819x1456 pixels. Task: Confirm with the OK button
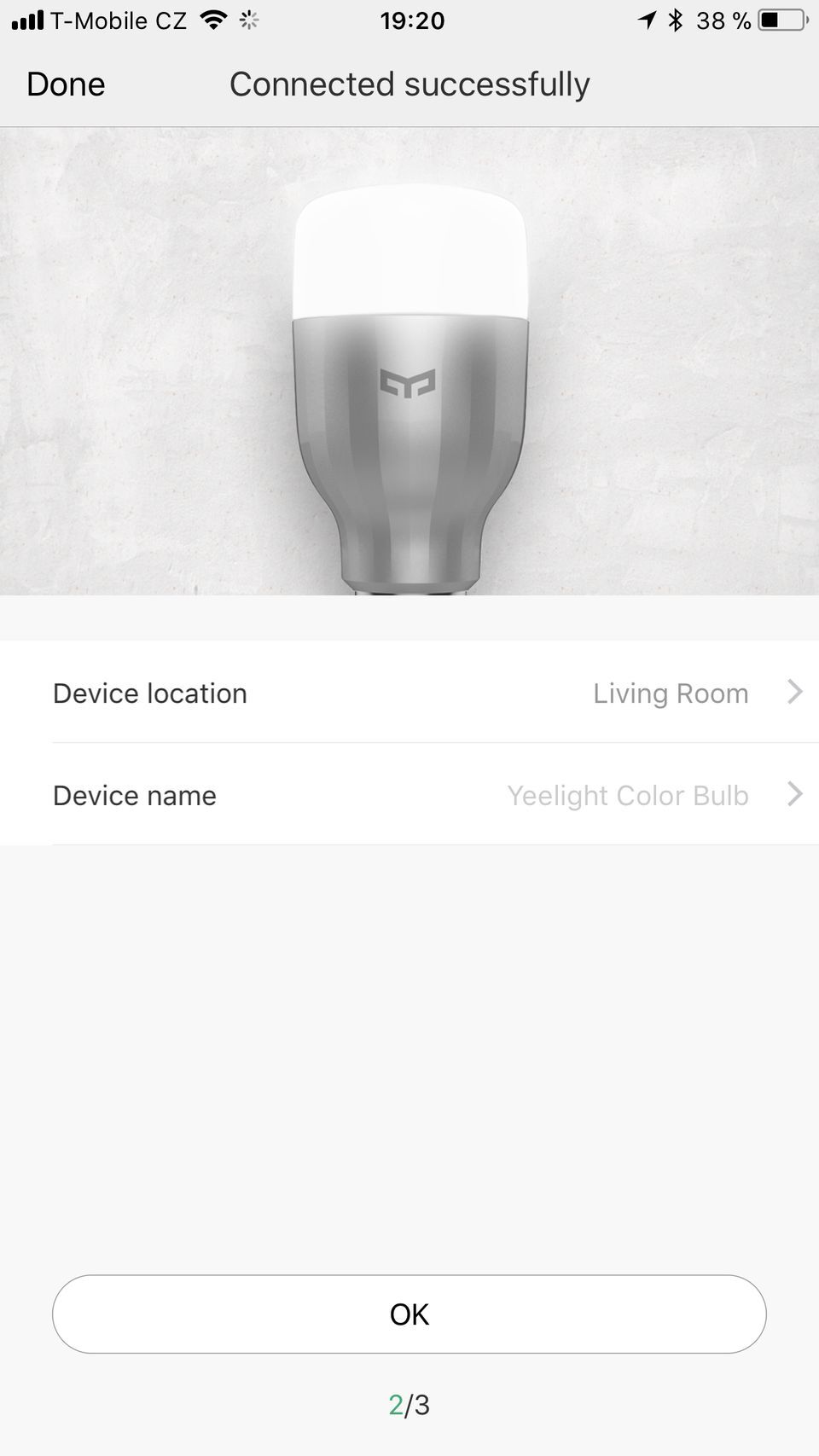(409, 1314)
